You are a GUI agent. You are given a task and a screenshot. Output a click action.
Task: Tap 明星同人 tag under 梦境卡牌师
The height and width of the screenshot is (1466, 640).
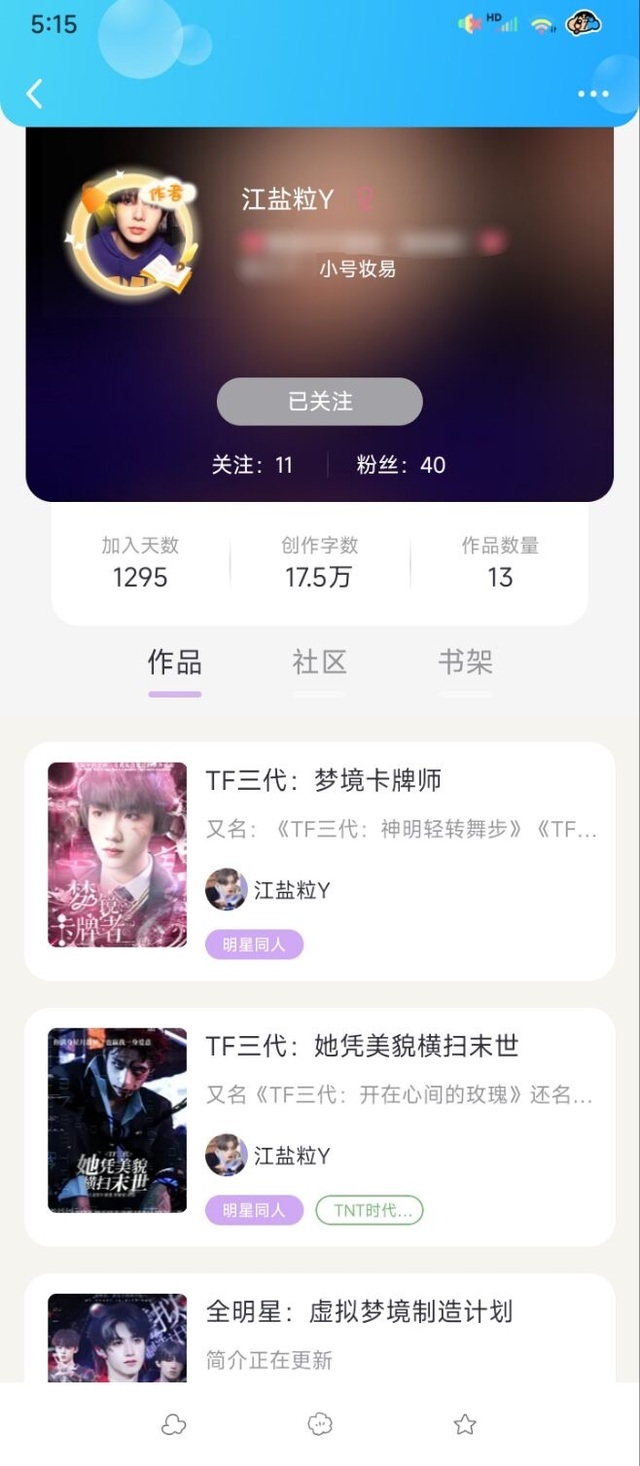(254, 945)
